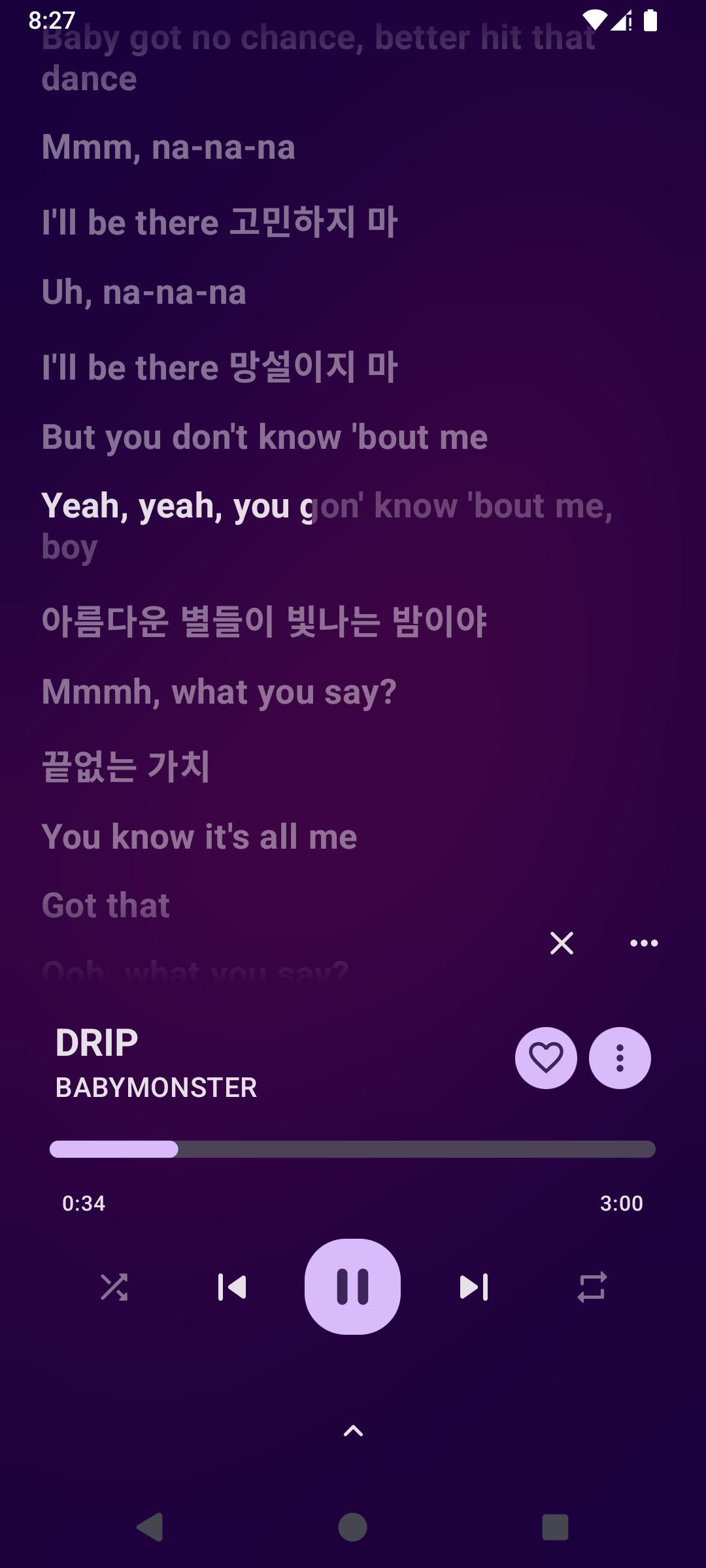Like the song DRIP
This screenshot has width=706, height=1568.
pos(546,1058)
